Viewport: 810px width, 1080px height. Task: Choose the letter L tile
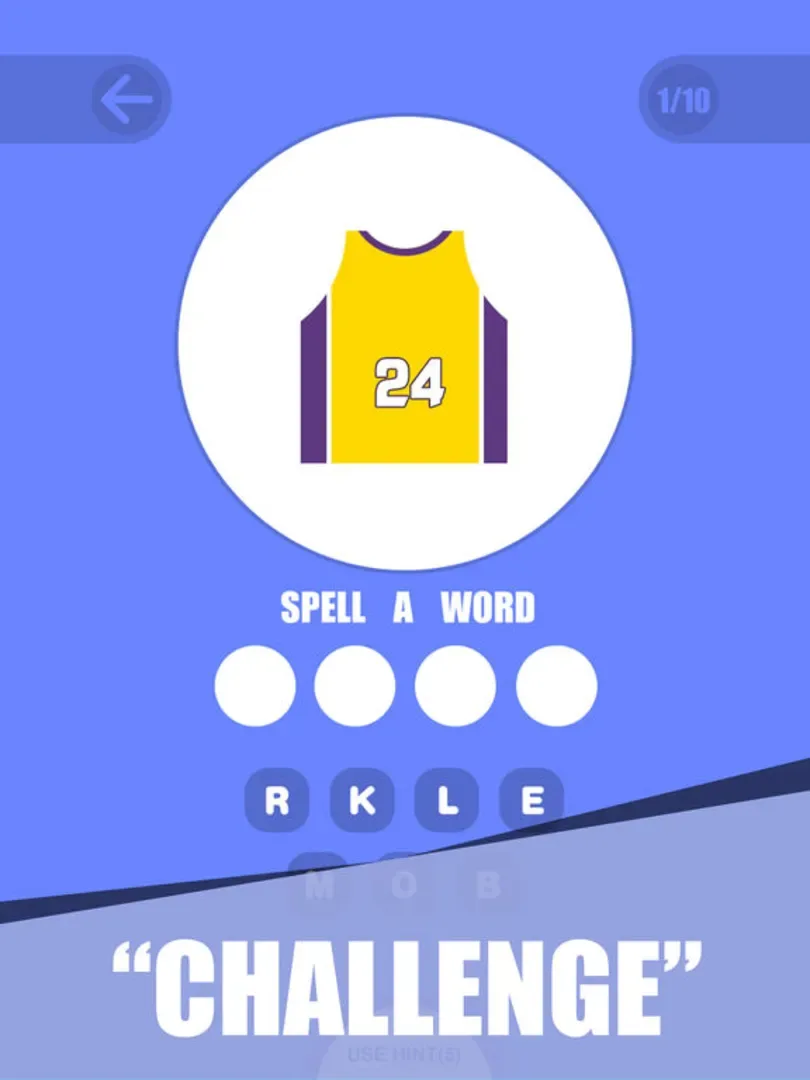[x=448, y=800]
